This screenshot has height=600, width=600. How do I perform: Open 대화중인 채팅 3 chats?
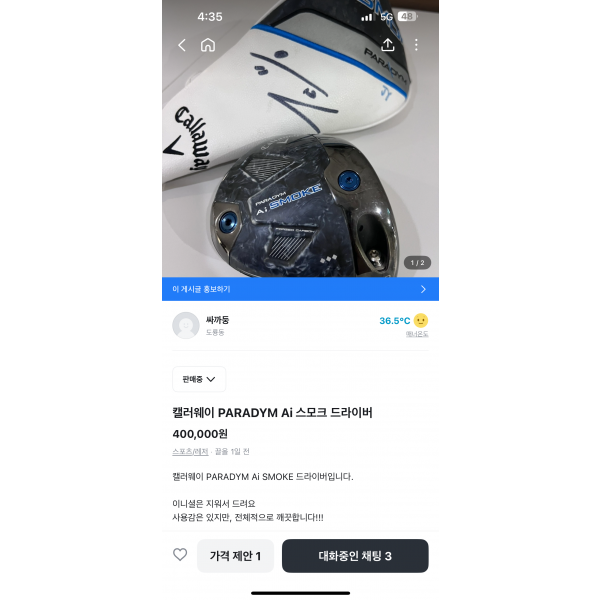point(355,556)
